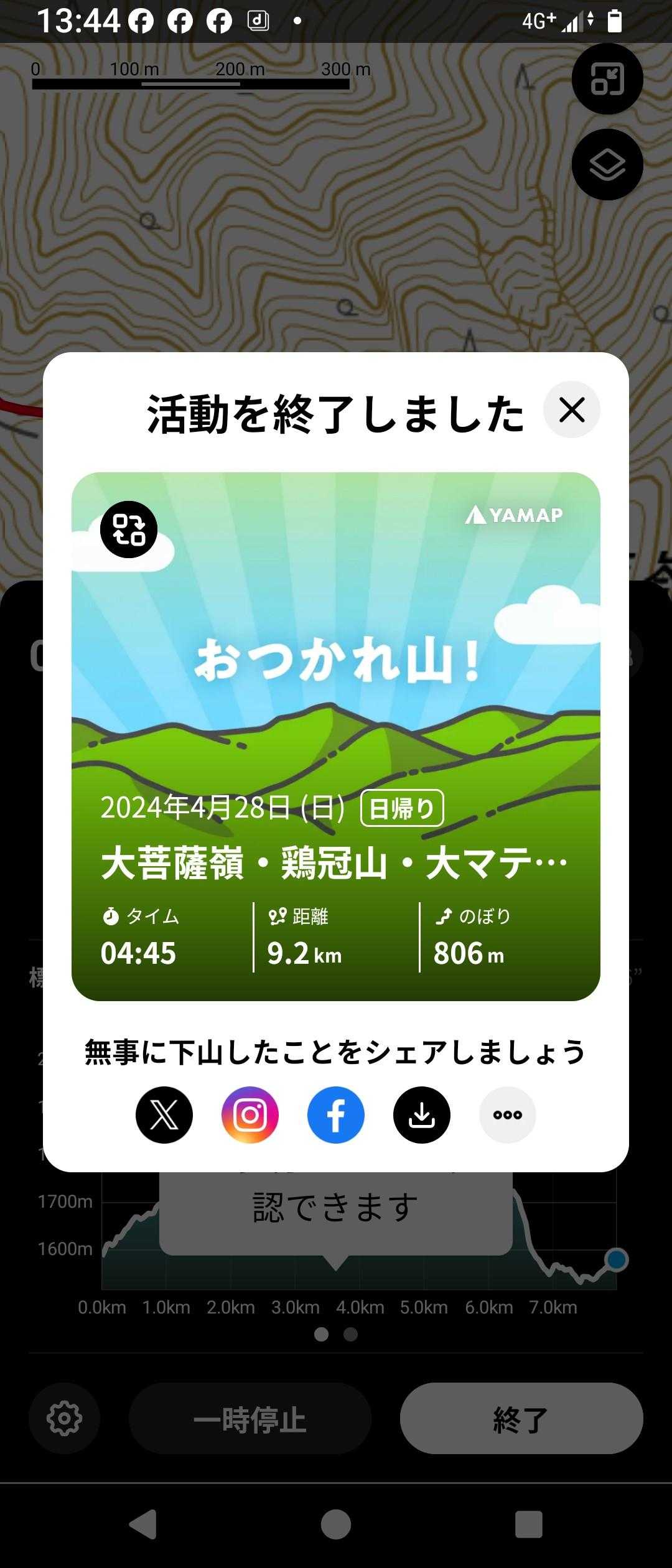Tap the map shrink view button
This screenshot has height=1568, width=672.
(607, 79)
